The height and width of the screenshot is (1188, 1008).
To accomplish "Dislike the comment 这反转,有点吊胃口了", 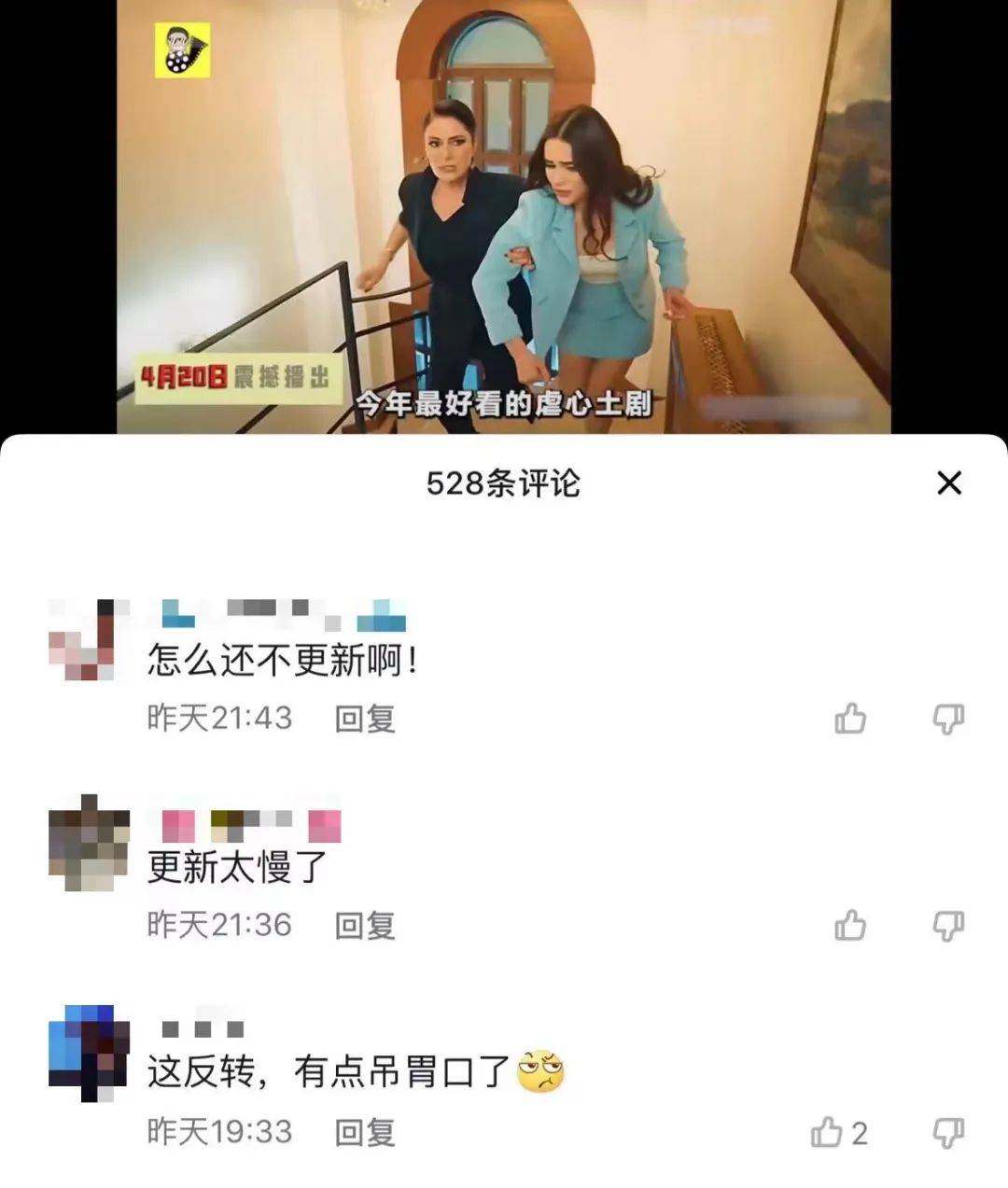I will click(948, 1133).
